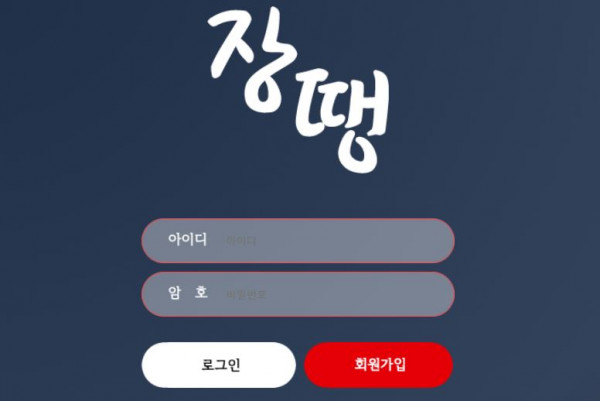Tap the white 로그인 (login) button
The height and width of the screenshot is (401, 600).
coord(218,365)
